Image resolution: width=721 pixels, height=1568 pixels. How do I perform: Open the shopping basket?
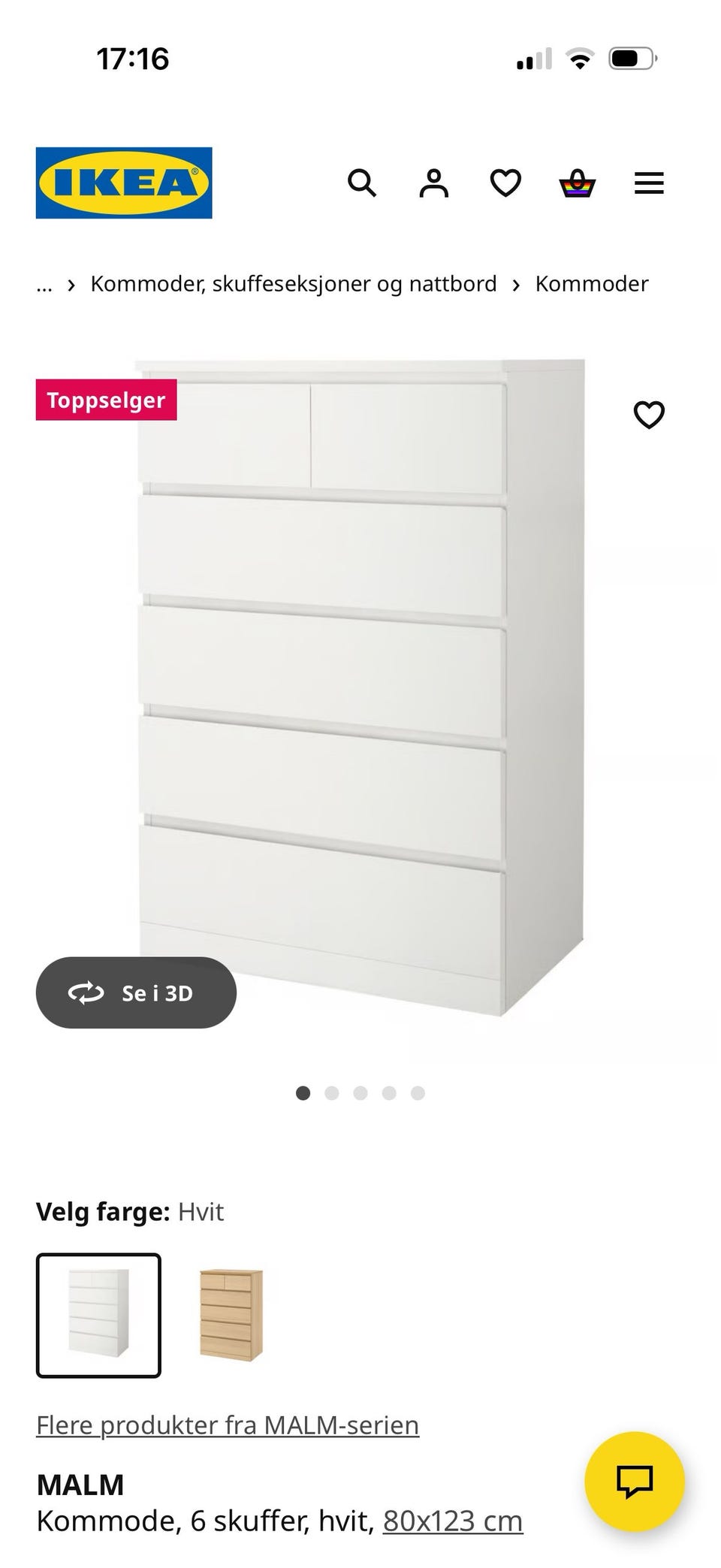tap(578, 183)
